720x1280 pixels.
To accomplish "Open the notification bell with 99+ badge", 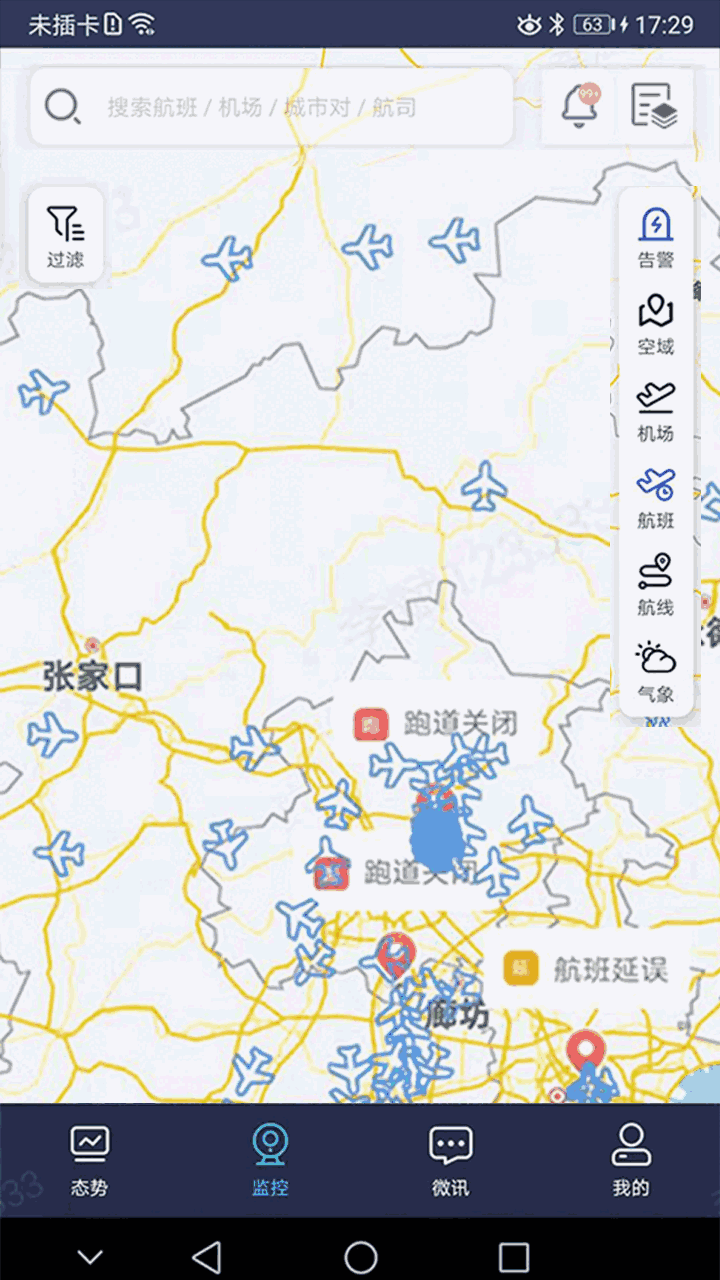I will 578,107.
